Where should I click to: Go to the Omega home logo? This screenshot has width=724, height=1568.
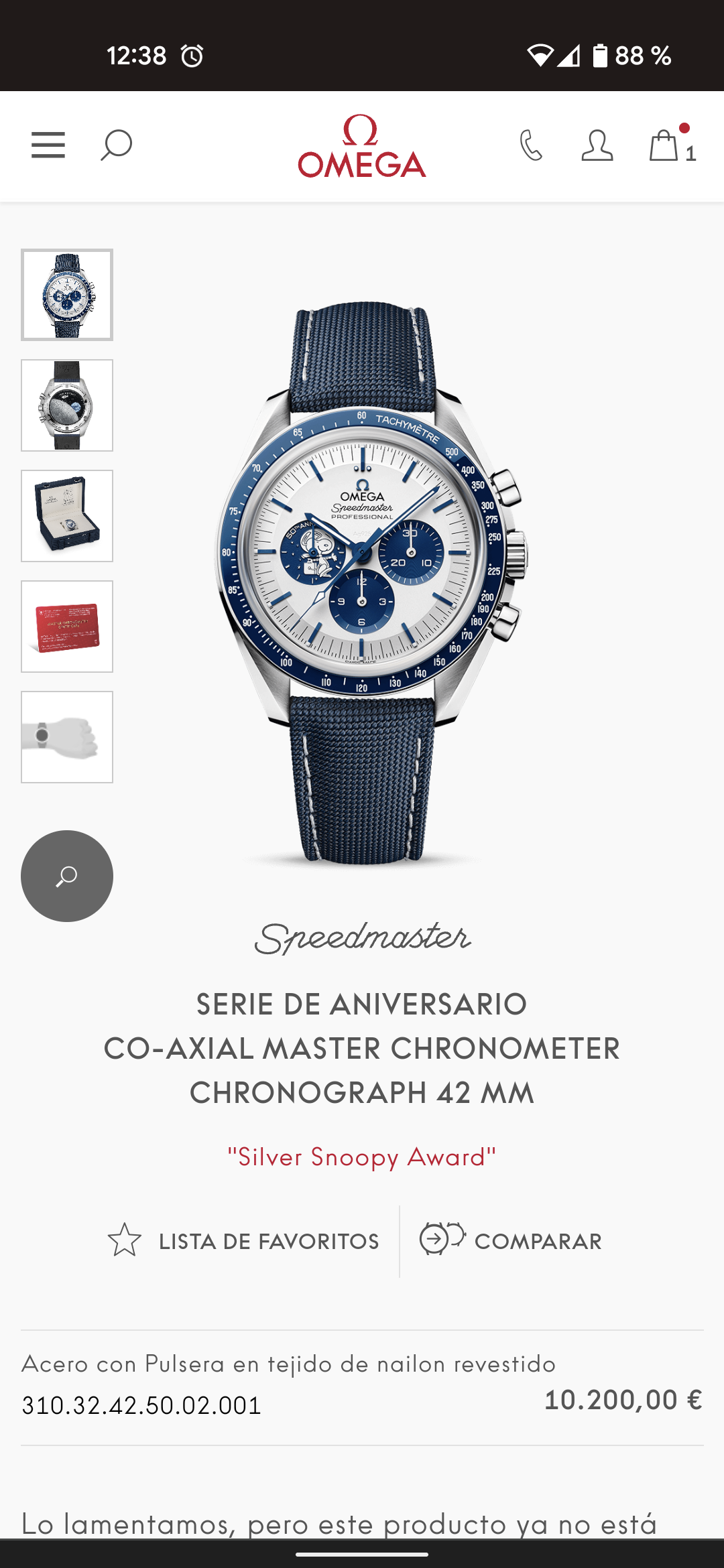point(361,146)
